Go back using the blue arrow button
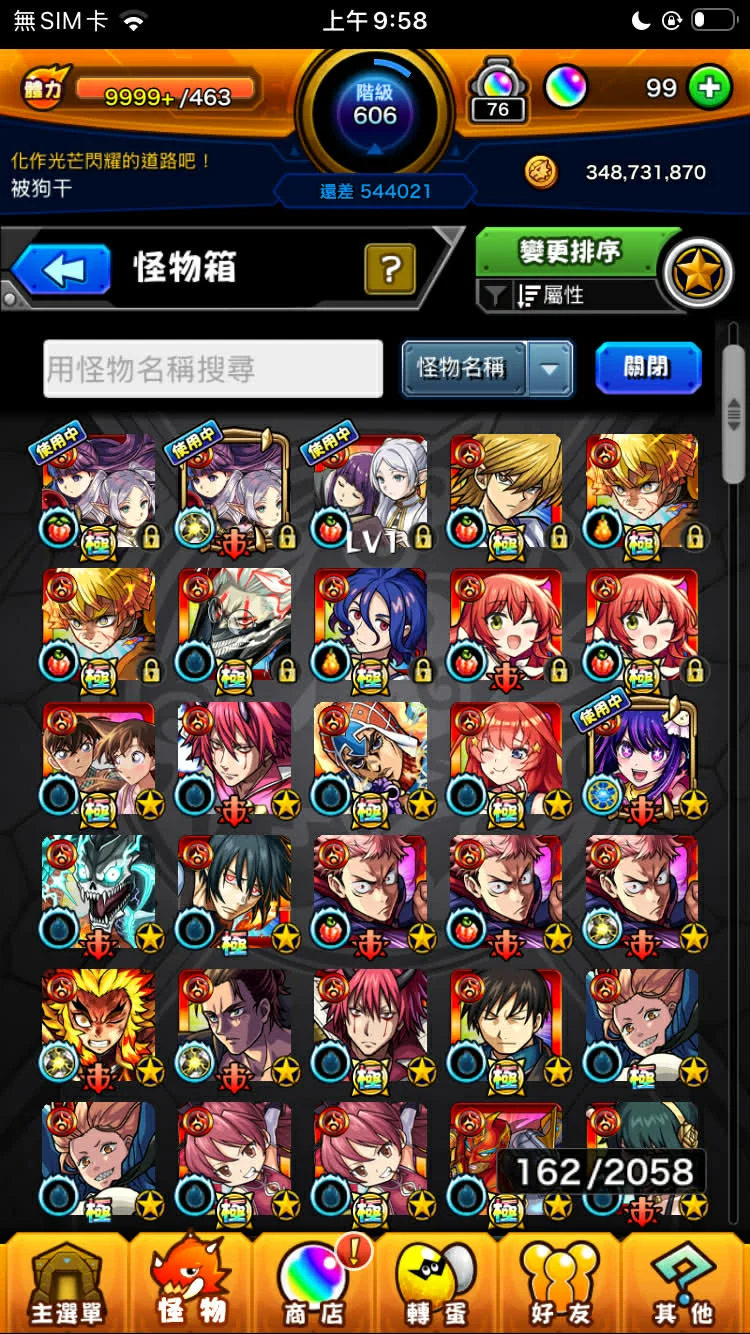The width and height of the screenshot is (750, 1334). [x=62, y=269]
